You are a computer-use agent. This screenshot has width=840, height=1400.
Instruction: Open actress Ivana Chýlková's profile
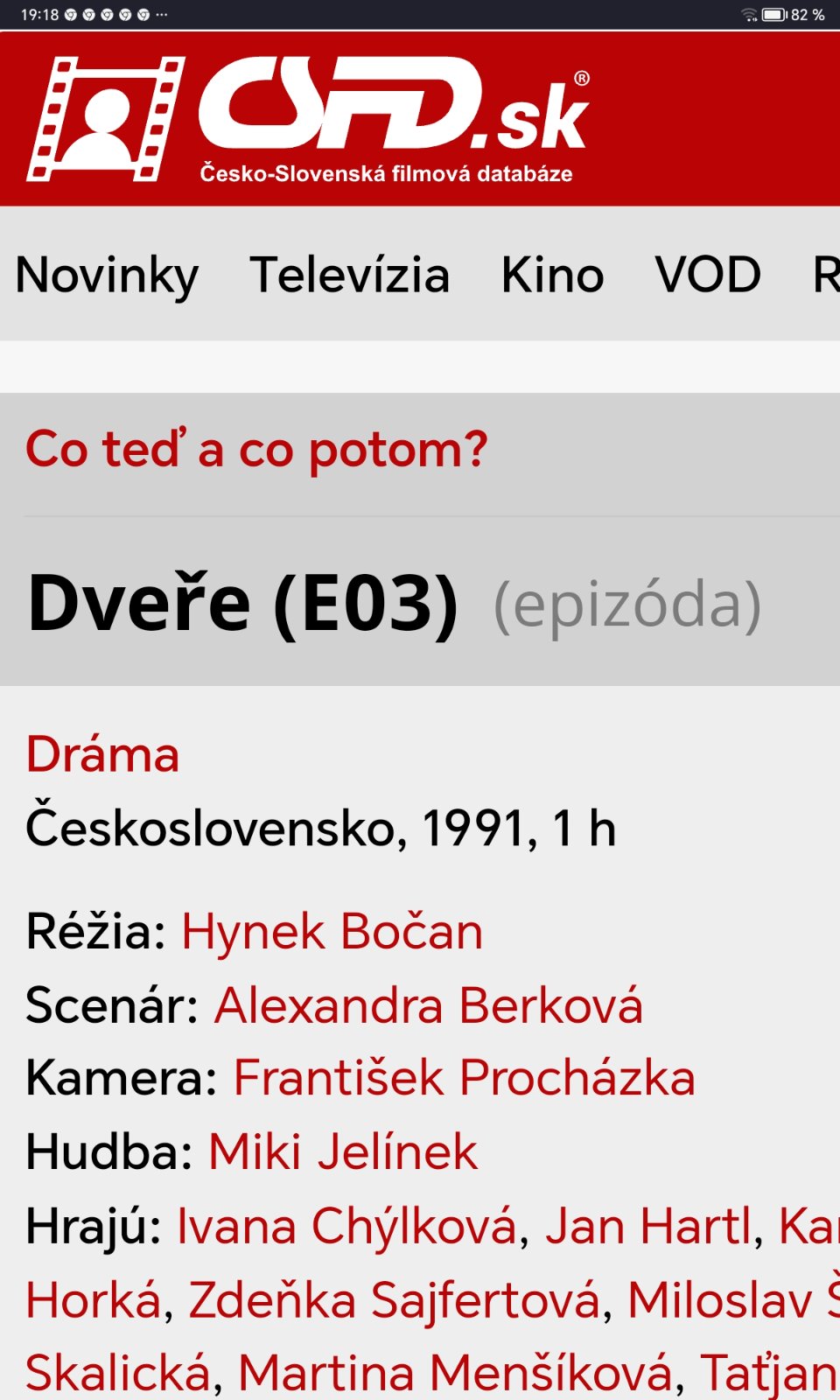click(x=347, y=1226)
